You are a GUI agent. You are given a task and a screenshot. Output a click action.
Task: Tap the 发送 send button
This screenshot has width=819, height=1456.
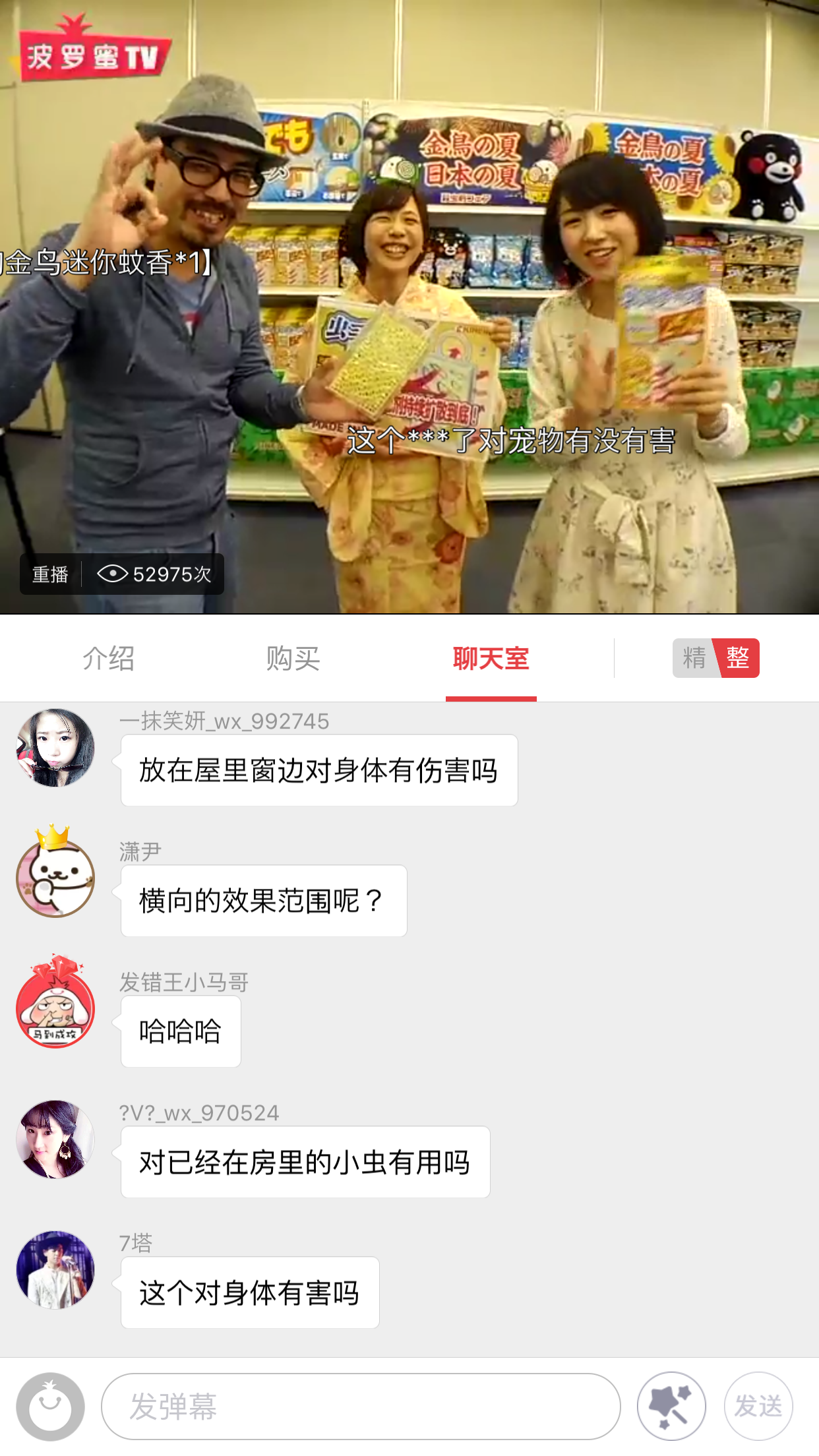[758, 1407]
